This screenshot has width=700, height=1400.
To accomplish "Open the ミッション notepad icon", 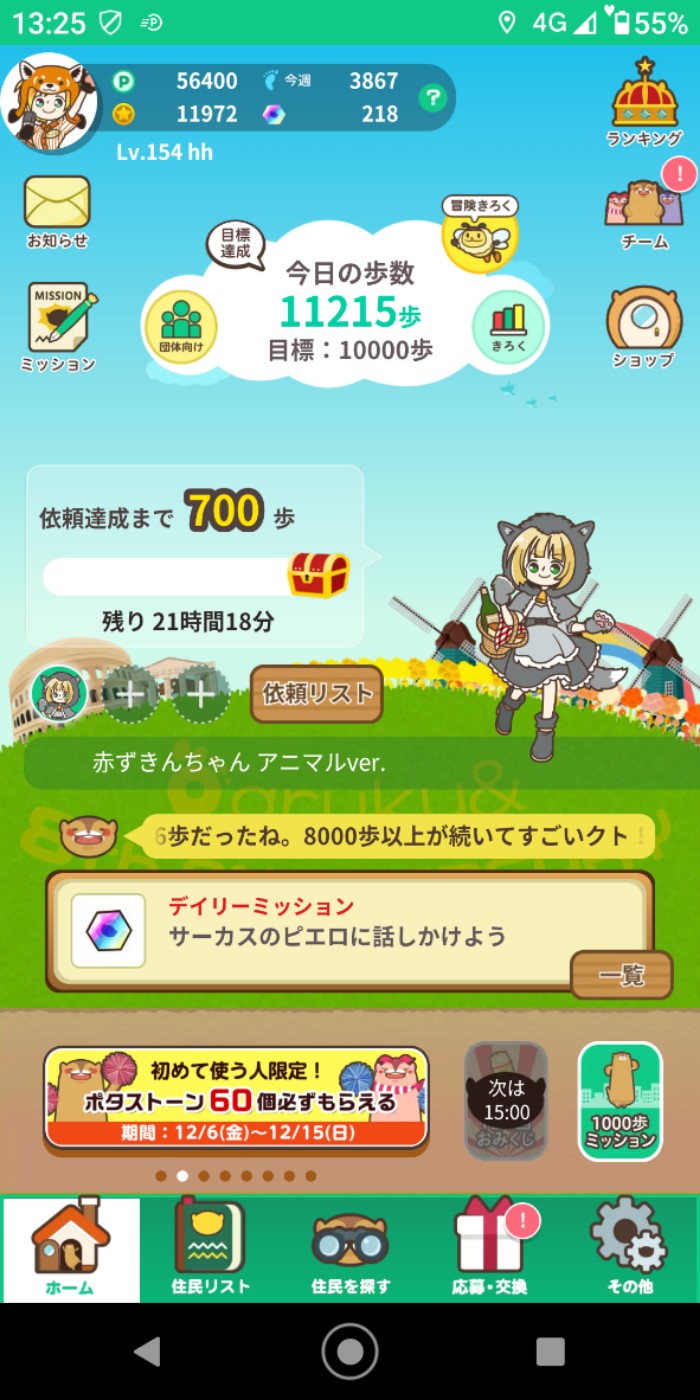I will coord(59,326).
